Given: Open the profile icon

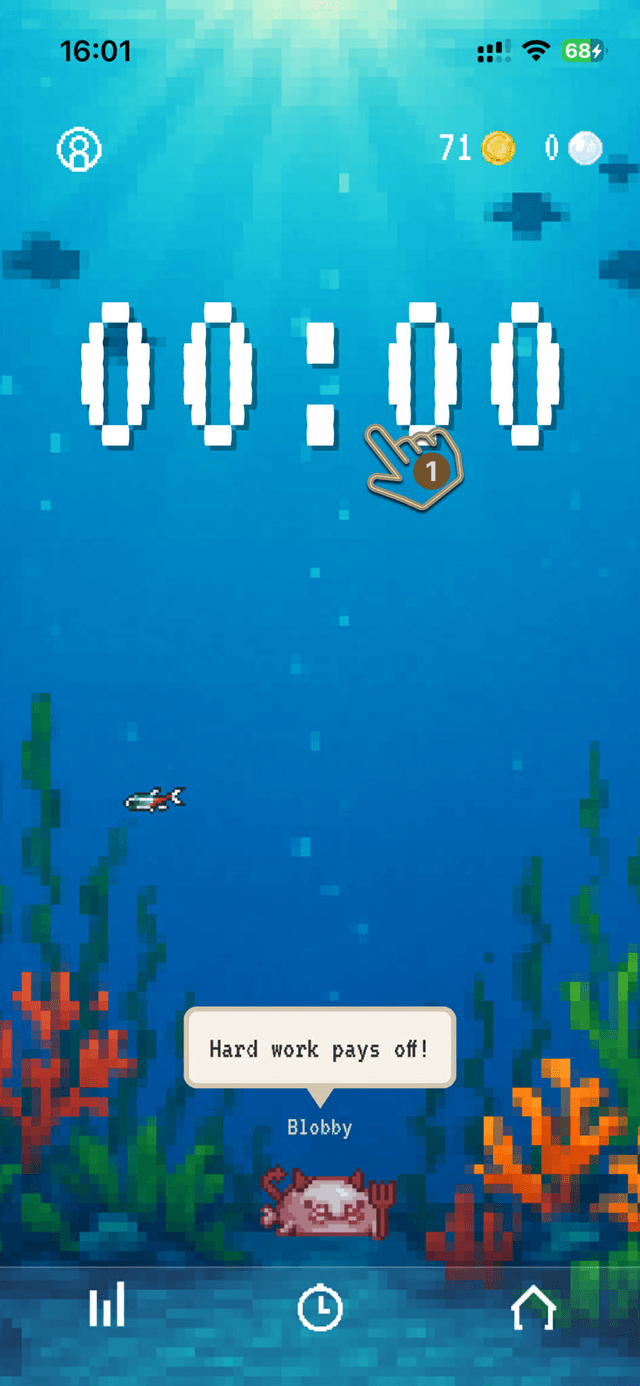Looking at the screenshot, I should coord(79,150).
